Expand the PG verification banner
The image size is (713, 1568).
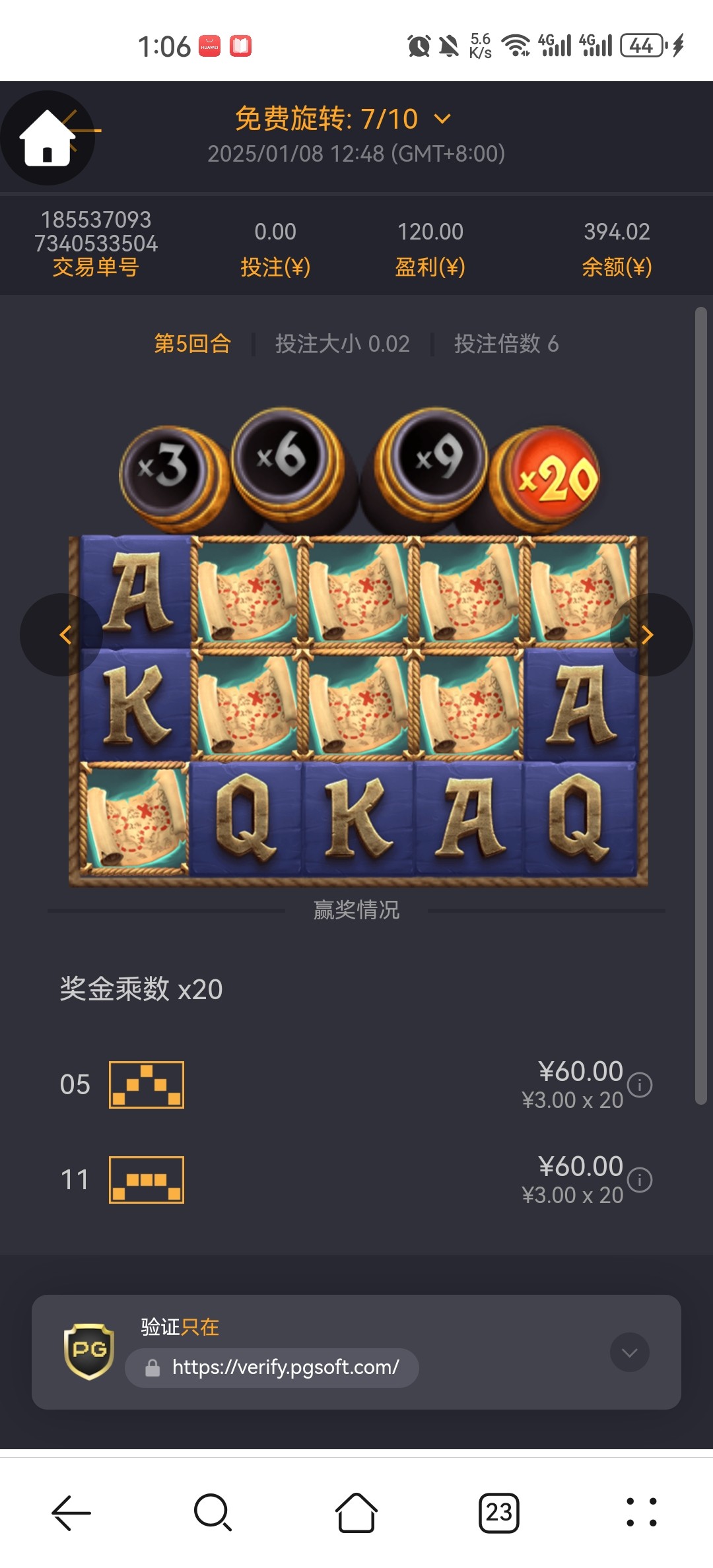629,1352
